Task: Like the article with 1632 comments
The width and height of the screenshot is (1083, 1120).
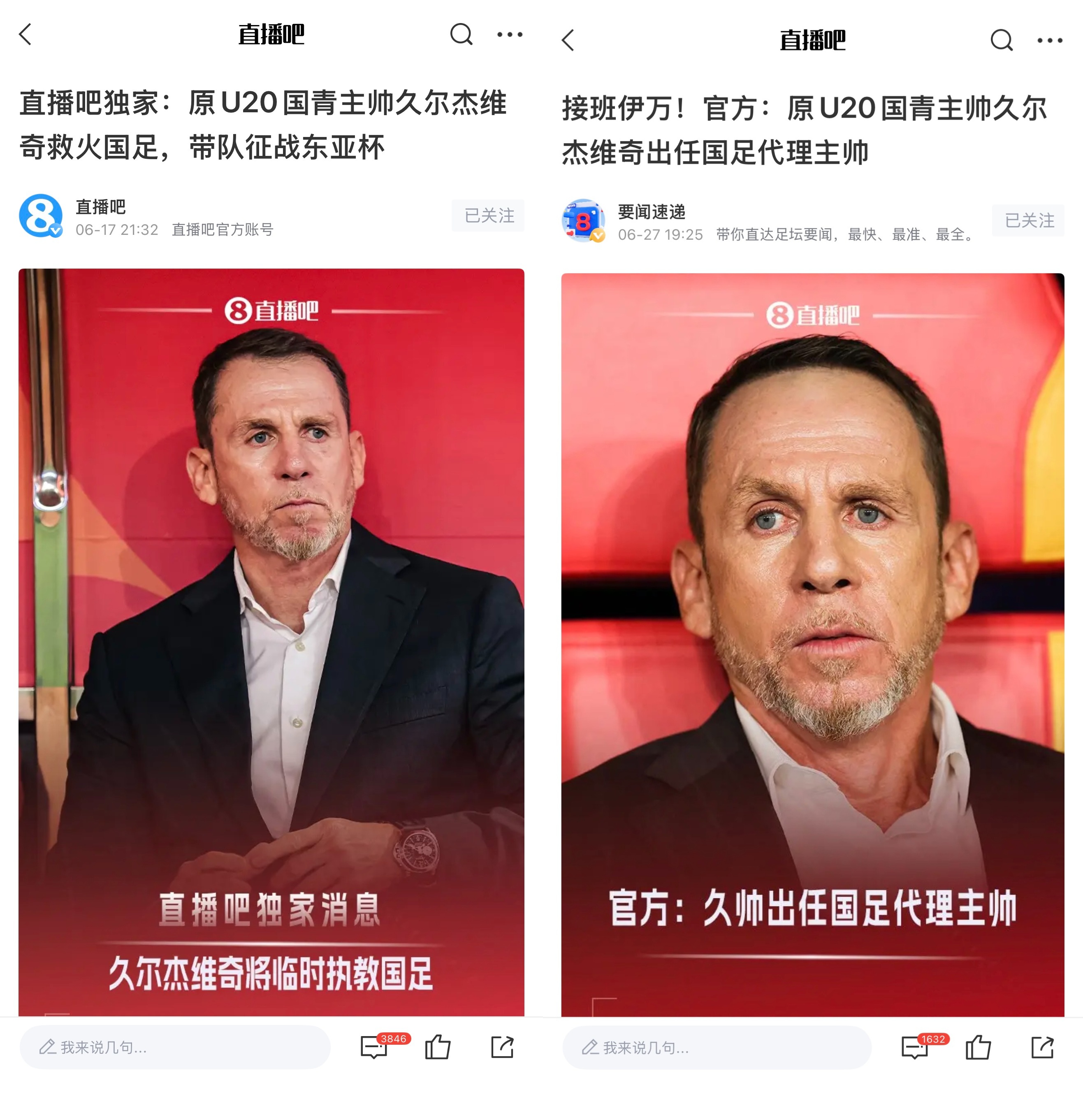Action: 978,1048
